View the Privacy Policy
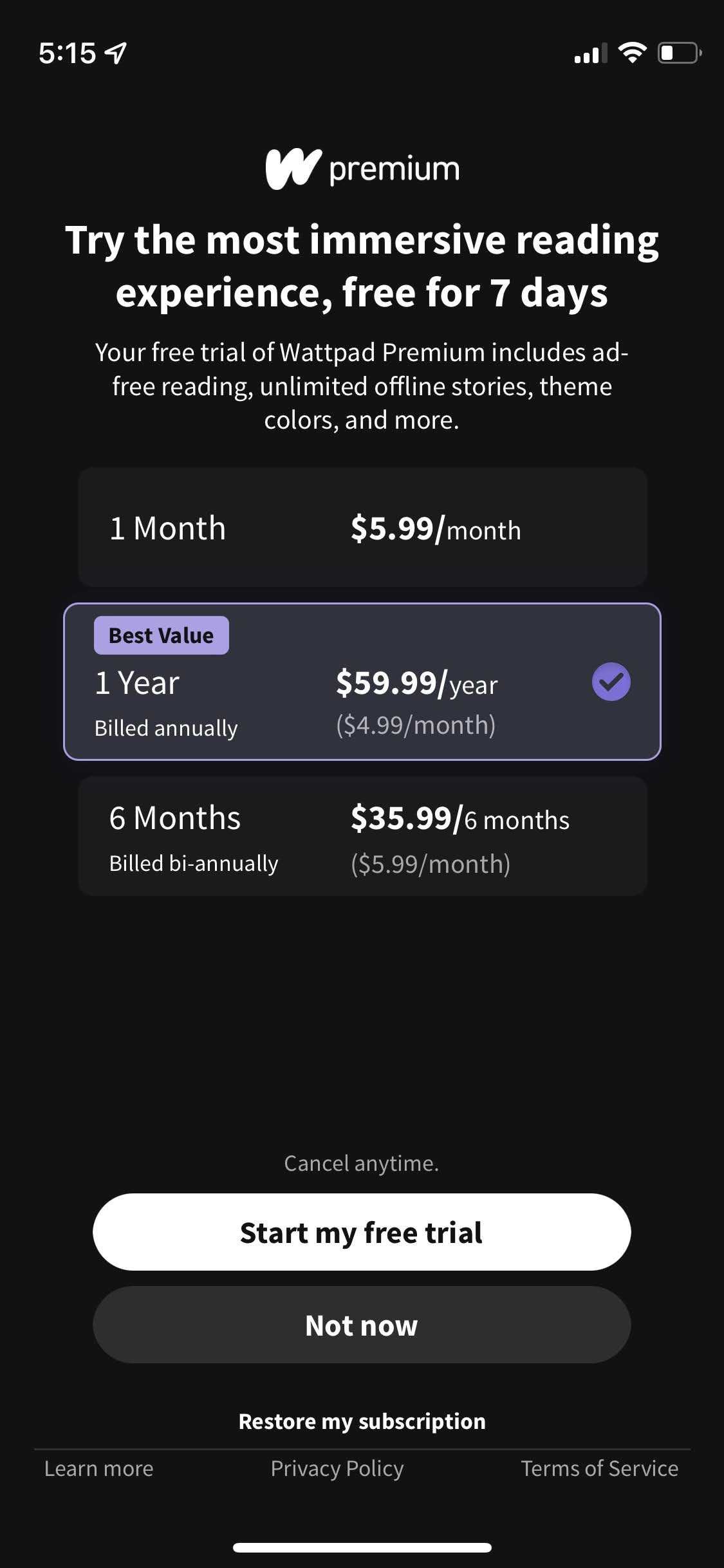 (337, 1468)
